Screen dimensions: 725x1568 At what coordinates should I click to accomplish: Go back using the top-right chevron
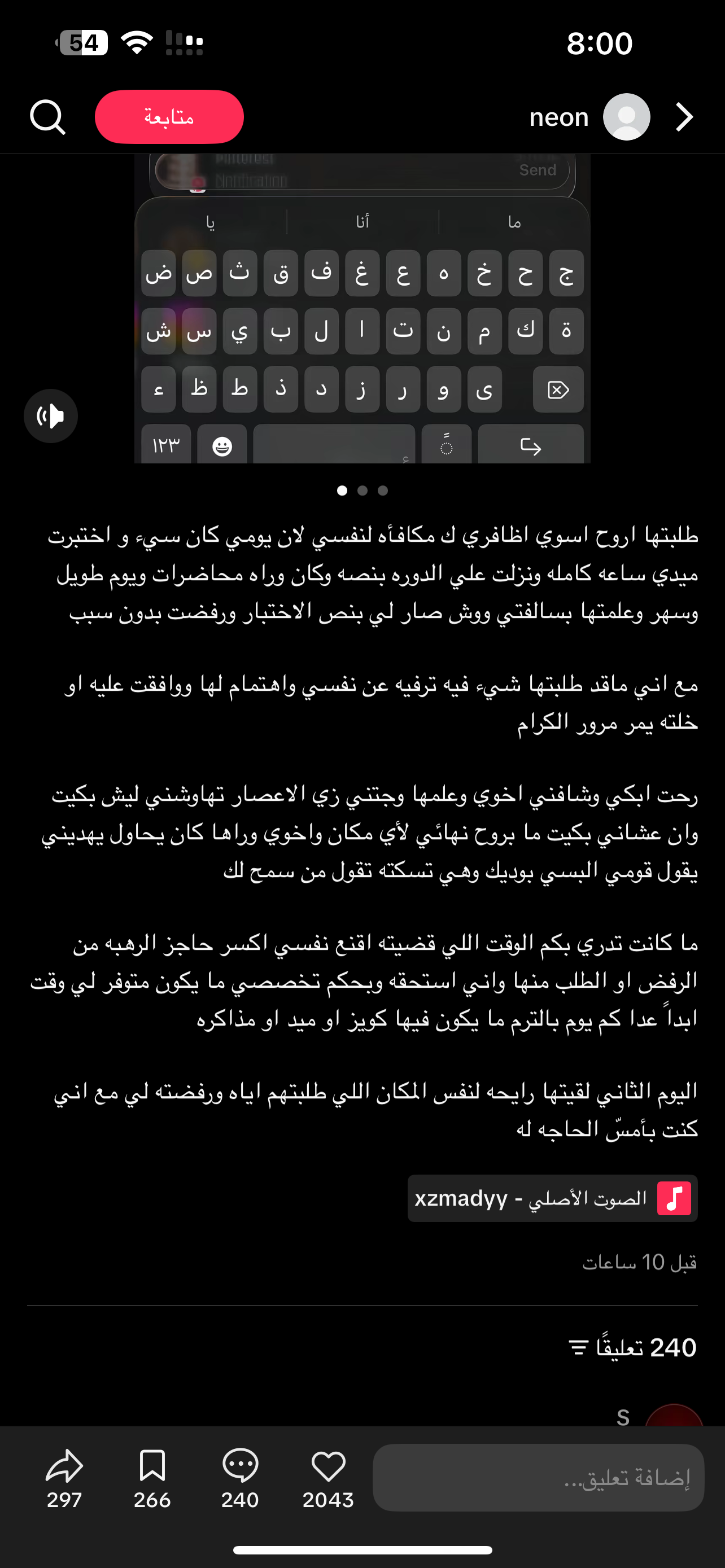tap(685, 117)
